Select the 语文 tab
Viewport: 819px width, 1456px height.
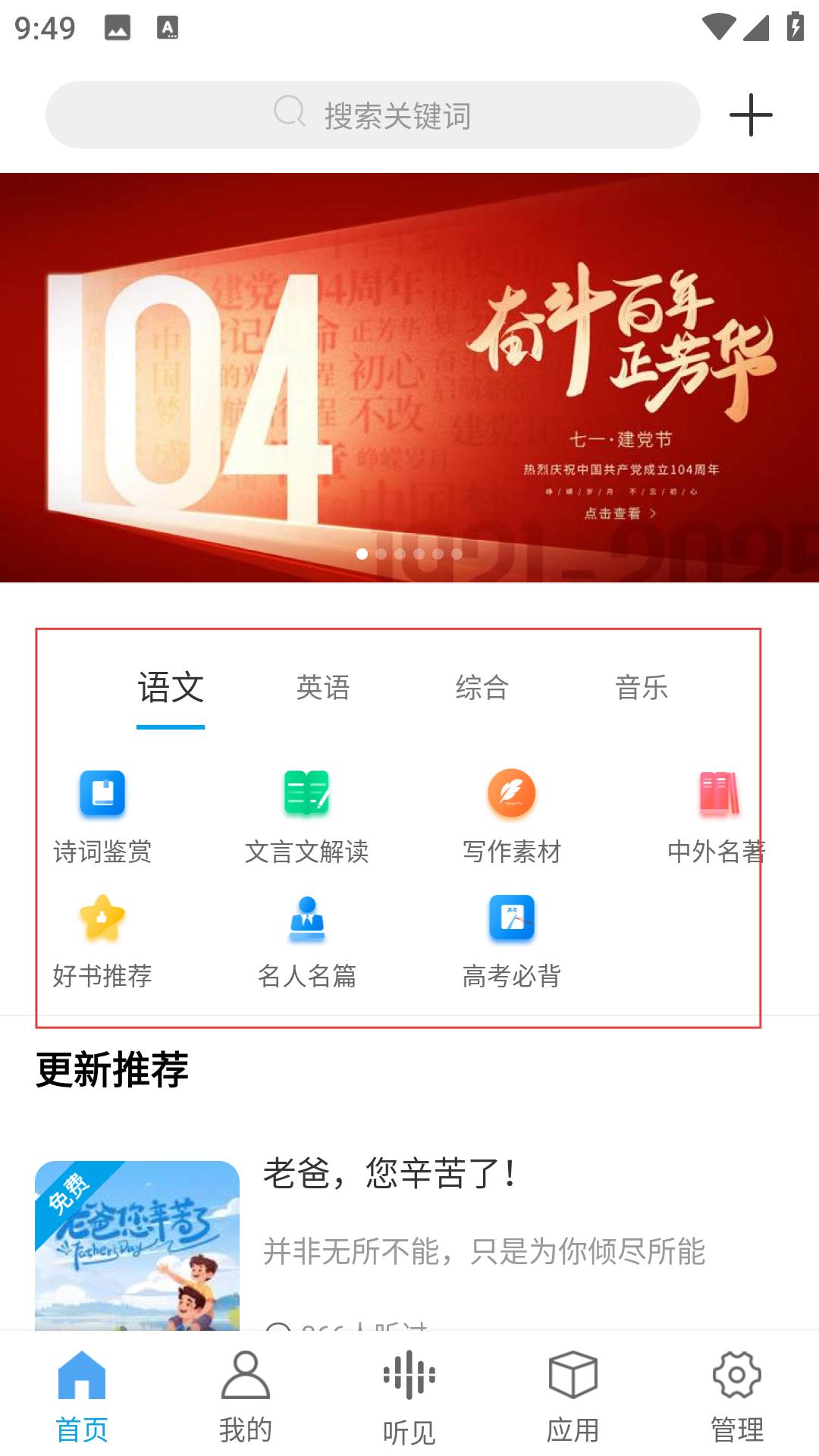click(171, 688)
